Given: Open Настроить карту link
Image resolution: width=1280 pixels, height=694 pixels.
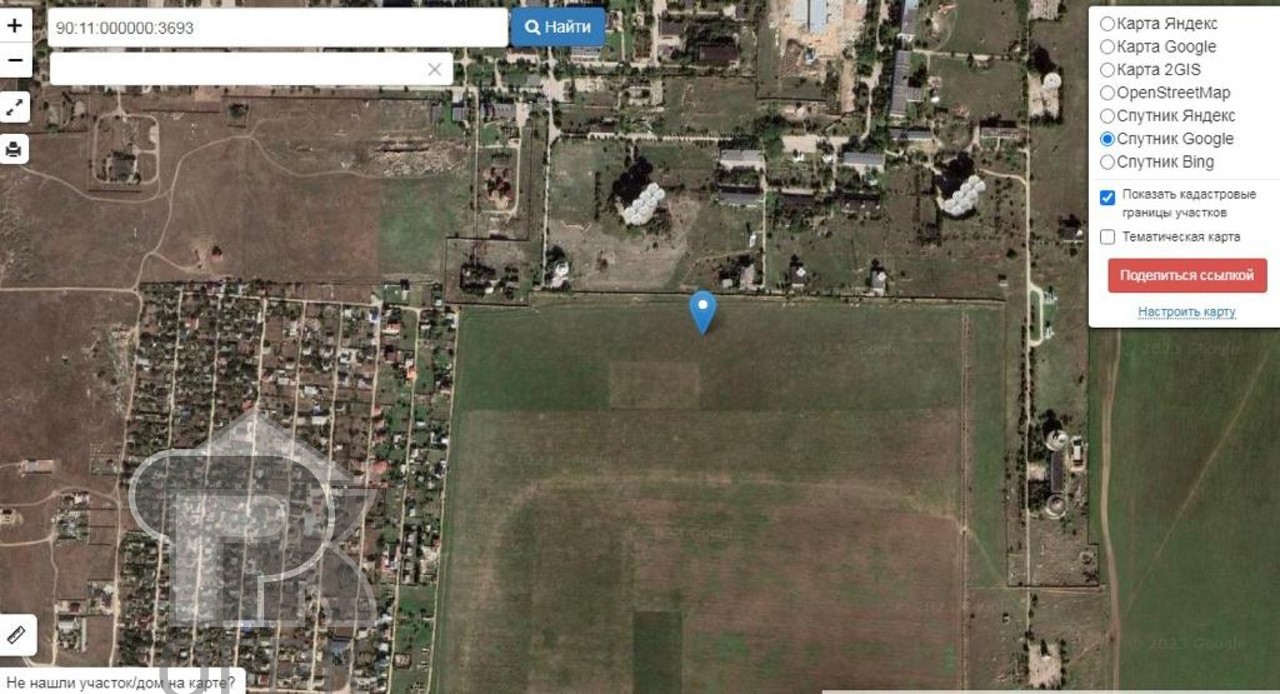Looking at the screenshot, I should pos(1186,312).
